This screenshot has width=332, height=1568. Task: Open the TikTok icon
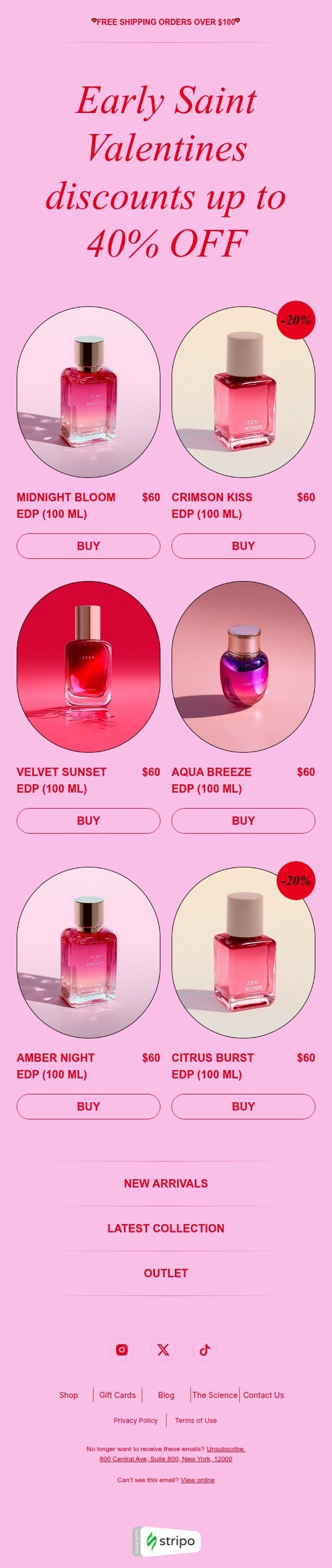(205, 1350)
